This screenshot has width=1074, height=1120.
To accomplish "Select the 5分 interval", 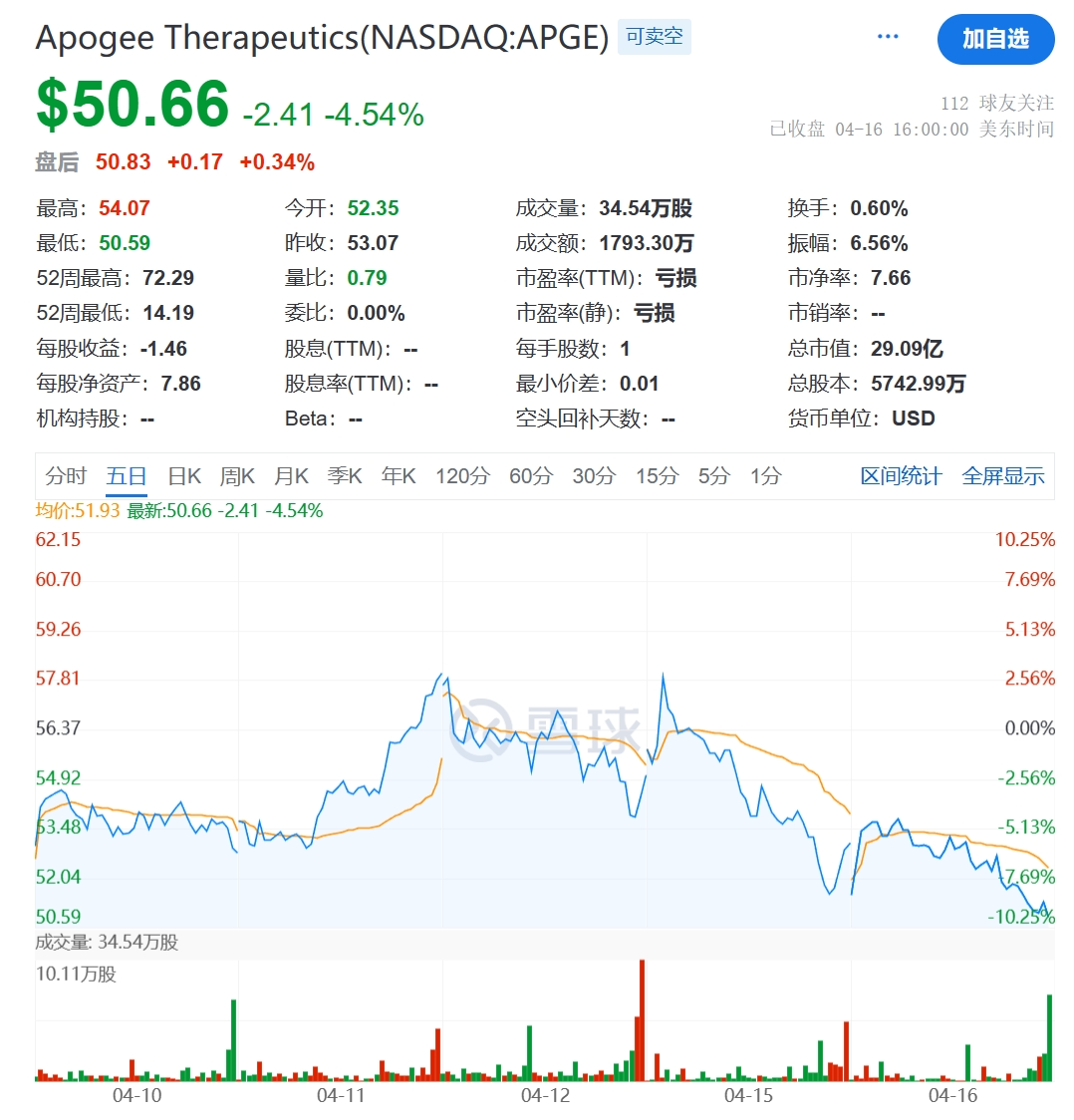I will point(713,476).
